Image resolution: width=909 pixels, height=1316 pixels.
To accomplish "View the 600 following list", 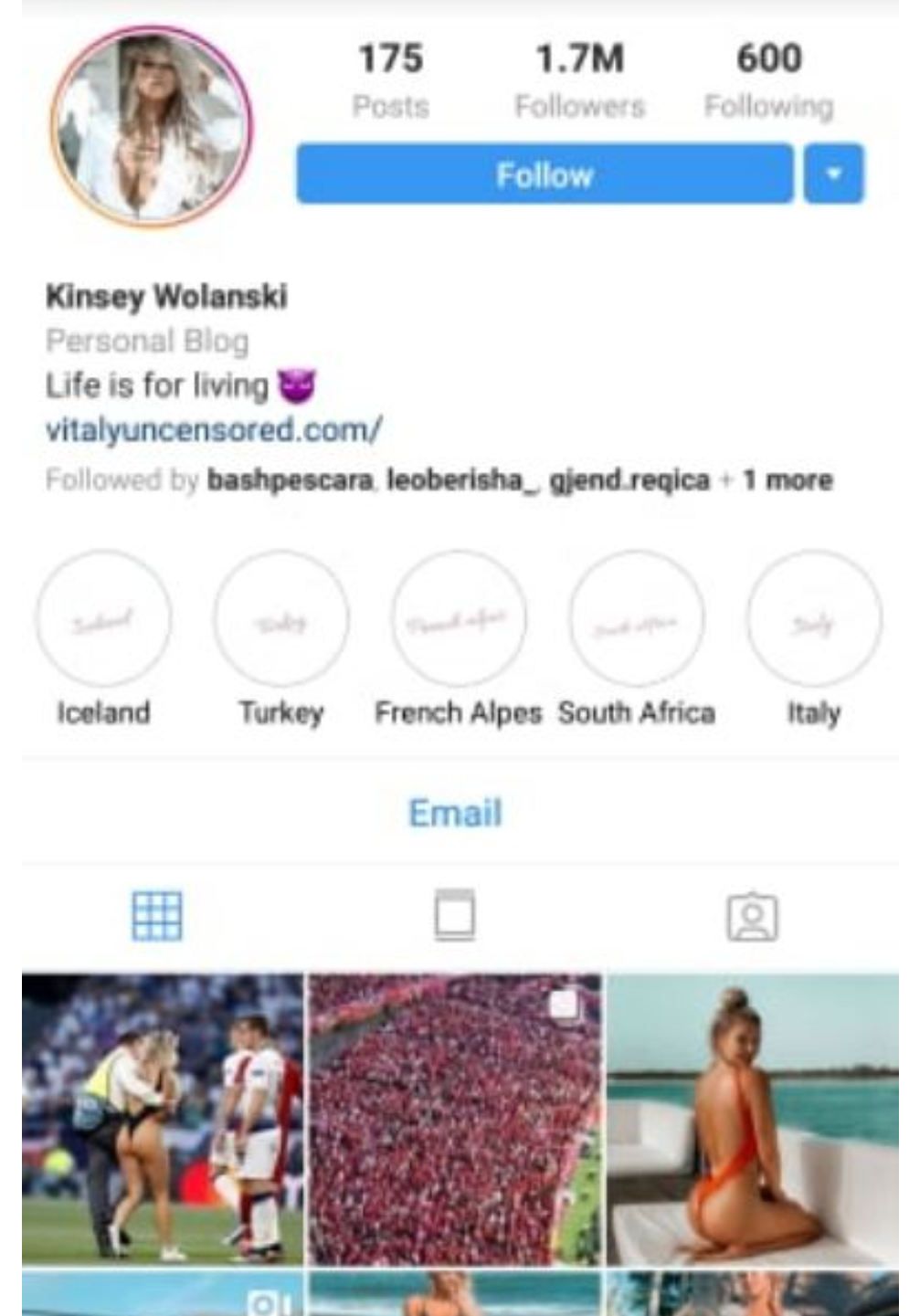I will tap(768, 80).
